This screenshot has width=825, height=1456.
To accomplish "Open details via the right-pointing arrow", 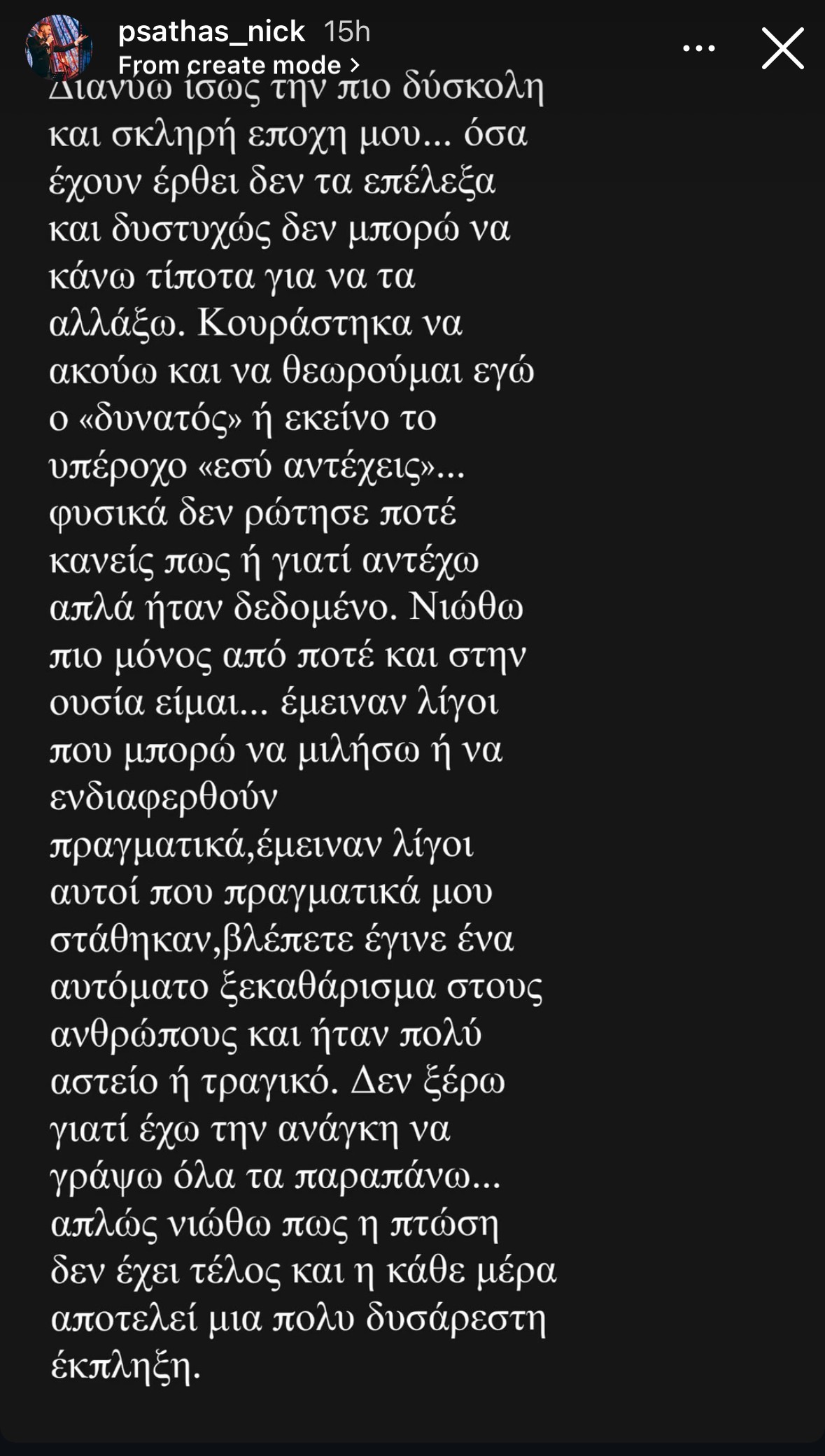I will tap(355, 66).
